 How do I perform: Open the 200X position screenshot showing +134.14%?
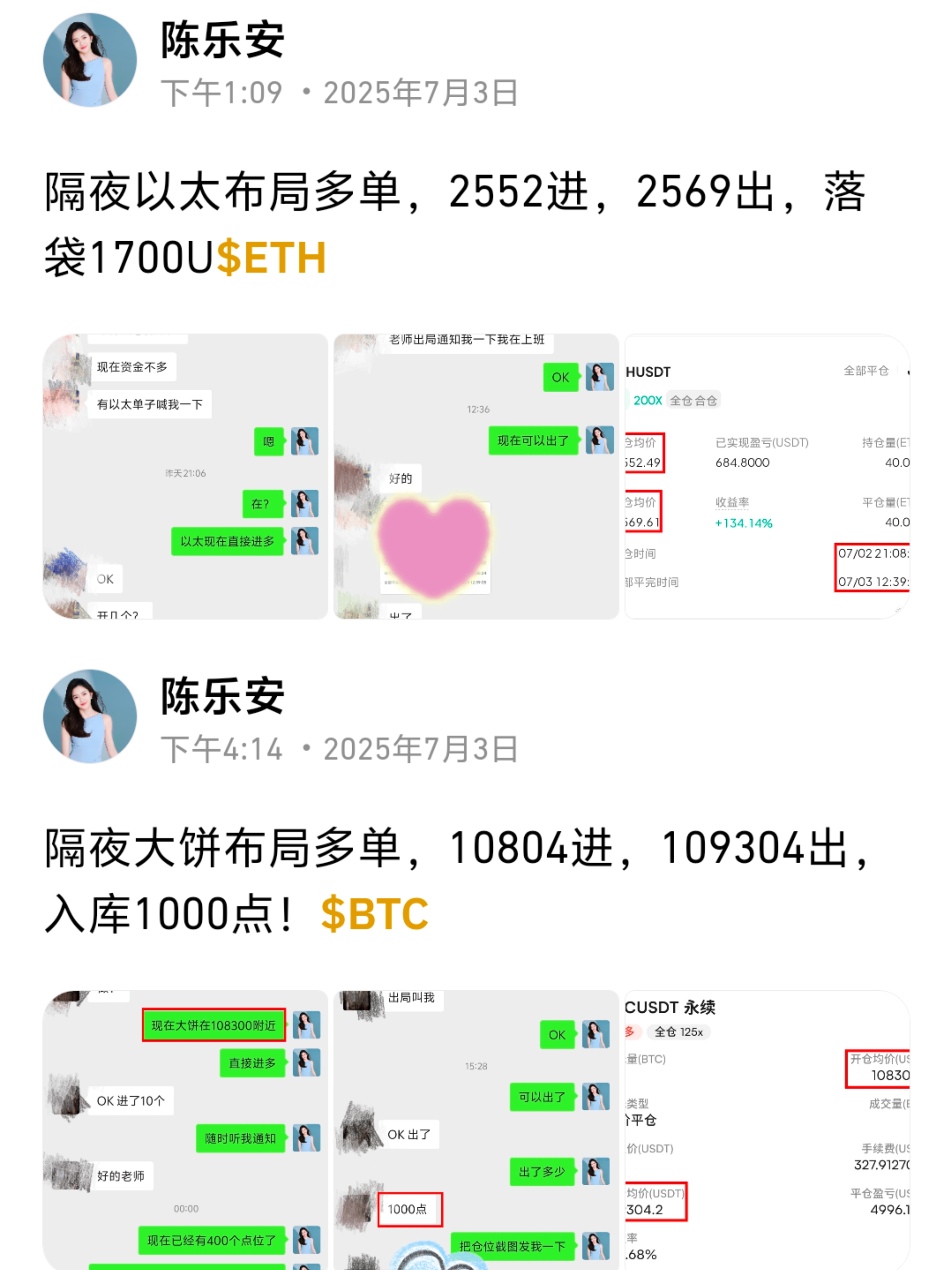pyautogui.click(x=767, y=476)
